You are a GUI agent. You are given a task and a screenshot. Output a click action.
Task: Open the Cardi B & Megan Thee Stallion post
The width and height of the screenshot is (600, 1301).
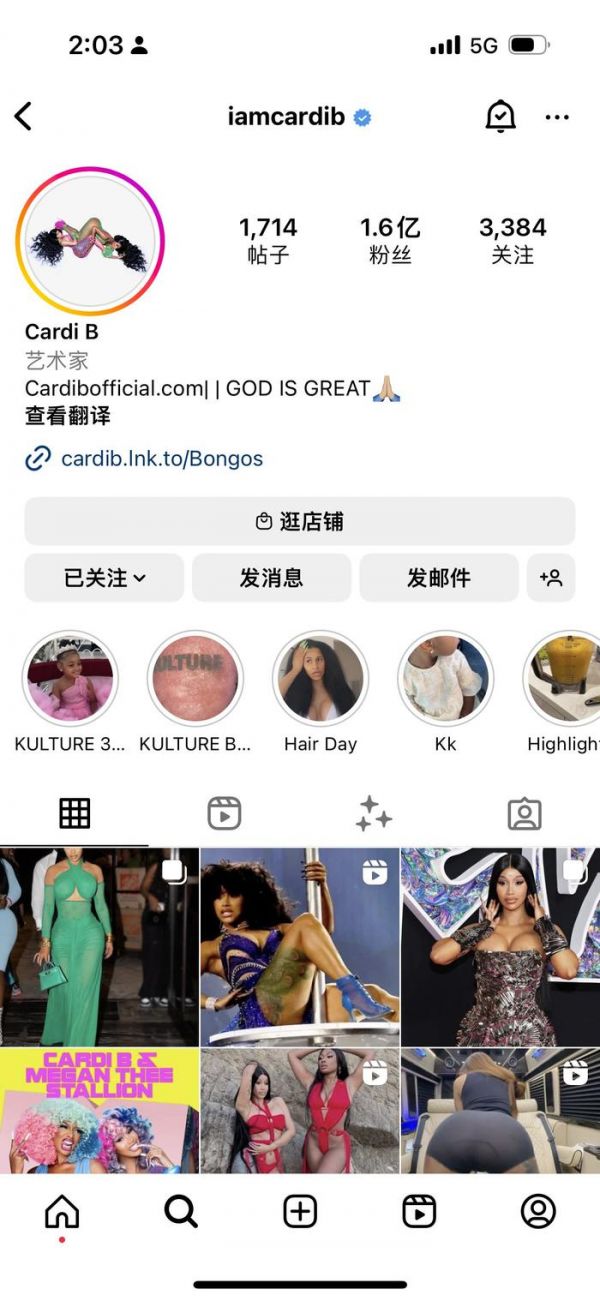[99, 1110]
